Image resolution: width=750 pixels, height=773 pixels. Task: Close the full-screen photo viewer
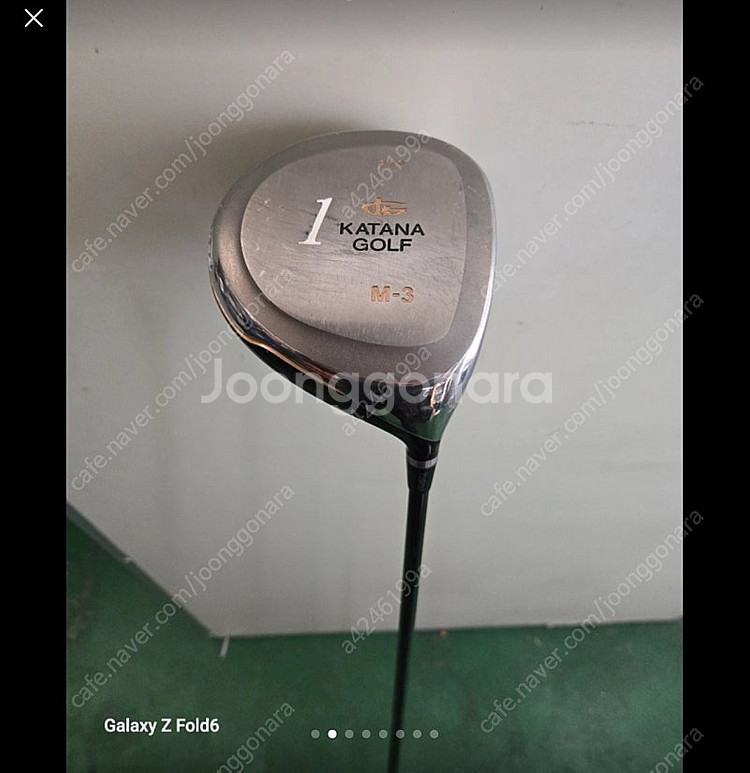pos(34,18)
